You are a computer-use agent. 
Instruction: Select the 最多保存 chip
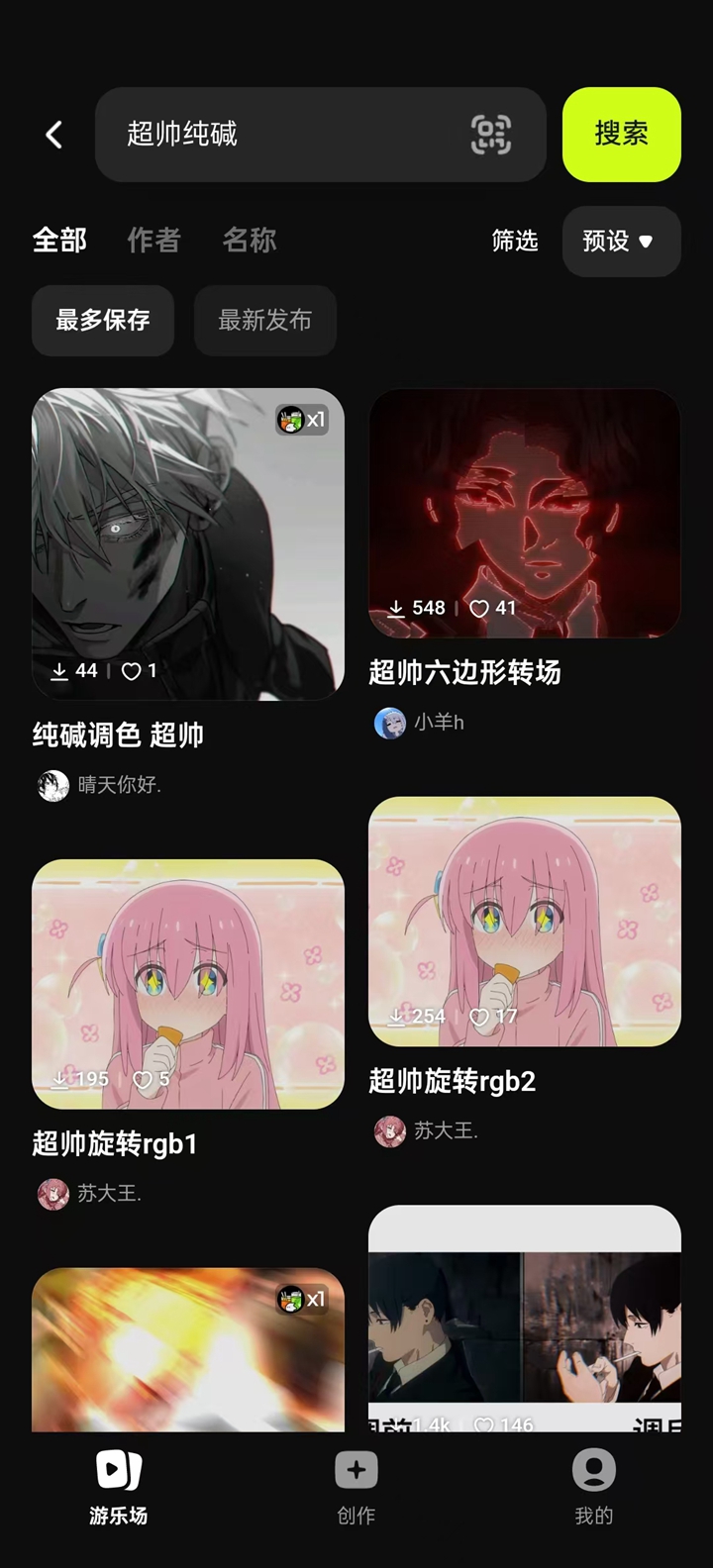103,320
